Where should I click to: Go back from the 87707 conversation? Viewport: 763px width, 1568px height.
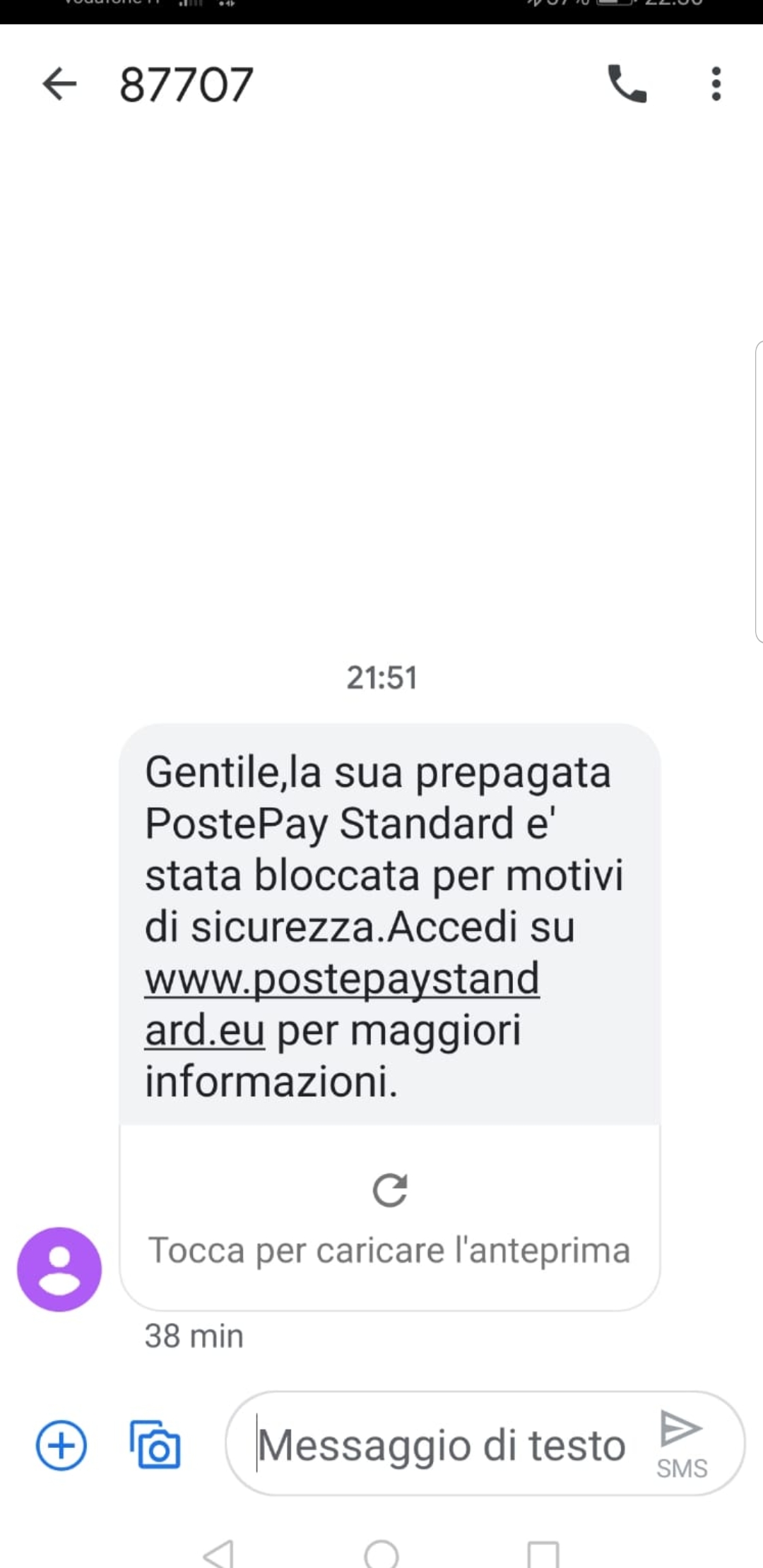tap(59, 84)
